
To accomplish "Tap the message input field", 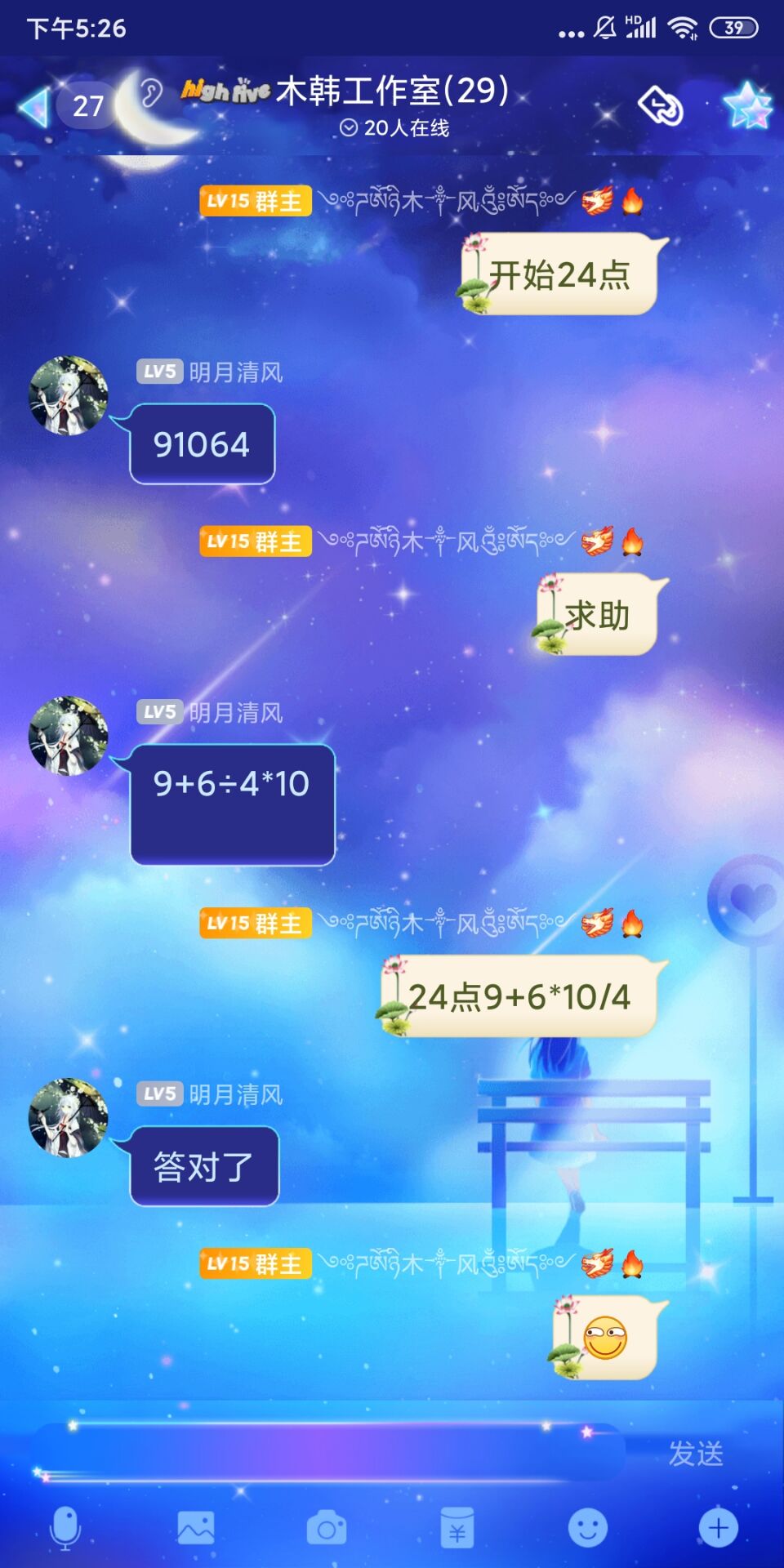I will 327,1453.
